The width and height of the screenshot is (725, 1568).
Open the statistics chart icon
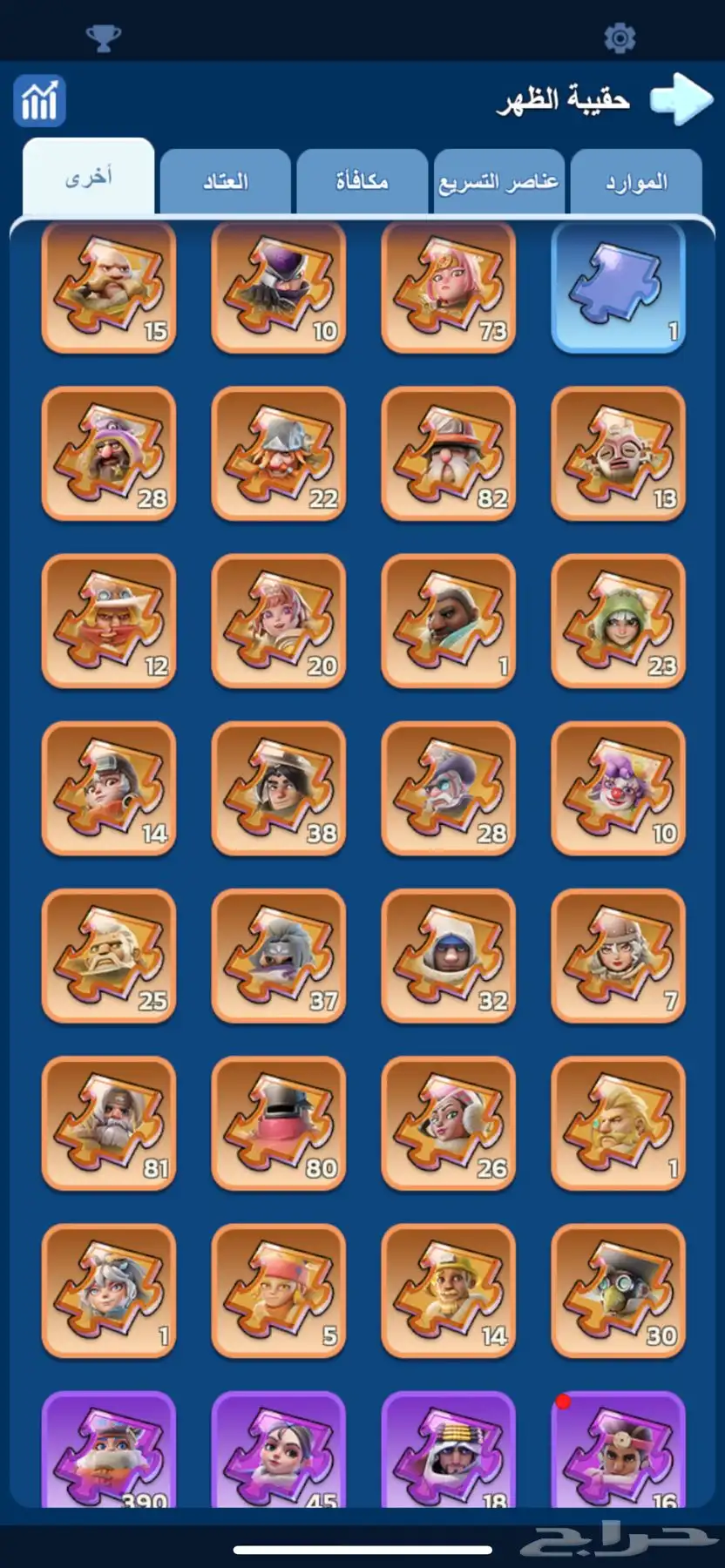pos(39,101)
